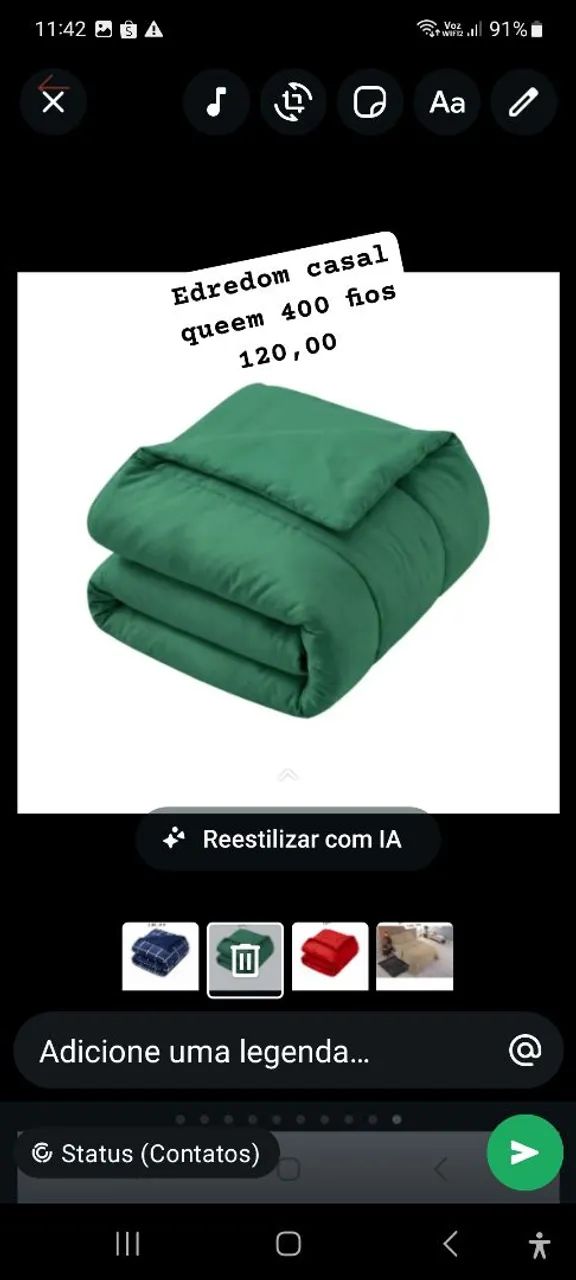
Task: Delete the selected green comforter photo
Action: coord(245,960)
